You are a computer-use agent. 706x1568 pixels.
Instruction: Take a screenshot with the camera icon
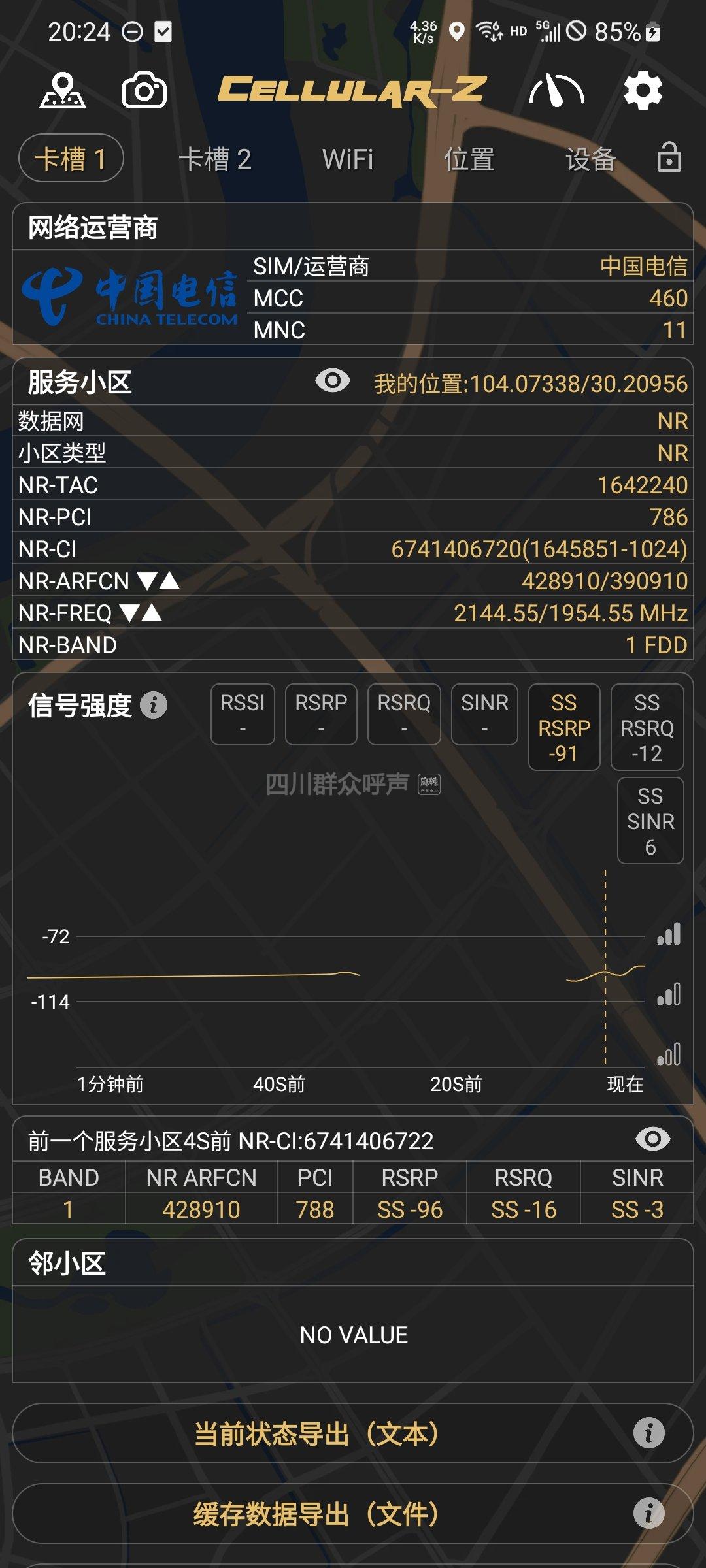(x=144, y=91)
